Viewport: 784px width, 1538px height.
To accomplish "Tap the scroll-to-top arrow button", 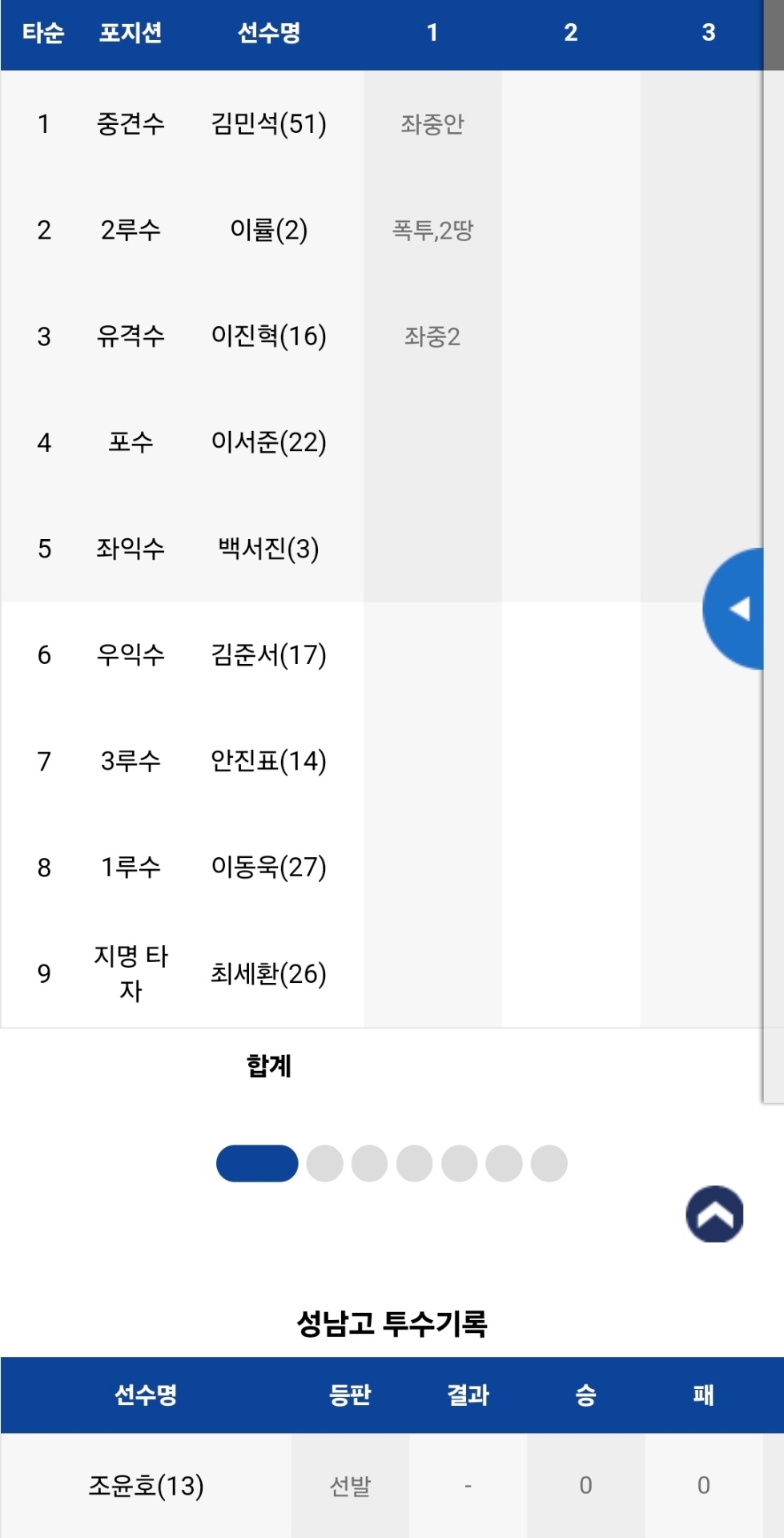I will (x=714, y=1214).
